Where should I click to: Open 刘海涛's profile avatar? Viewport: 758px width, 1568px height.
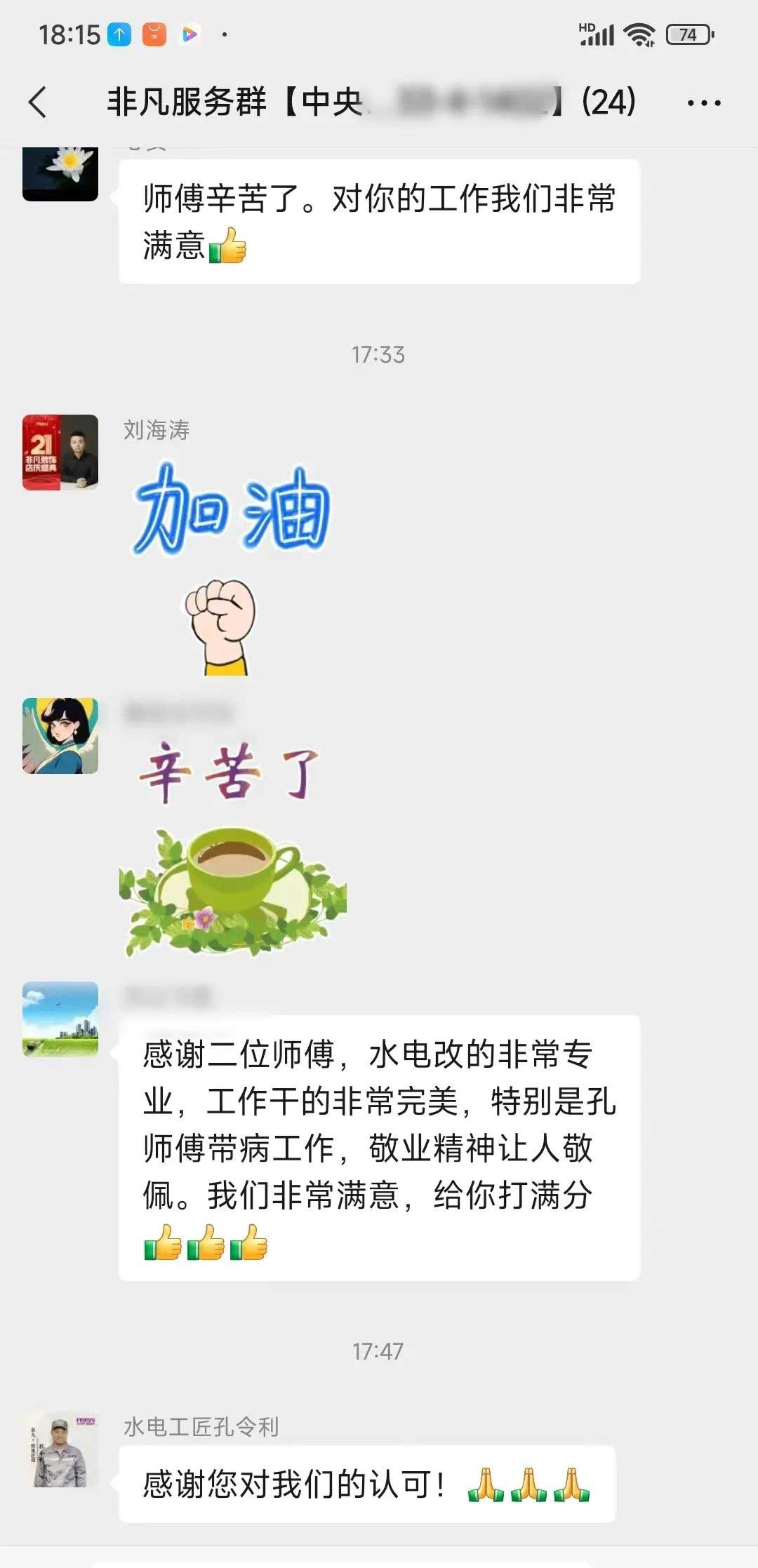click(60, 453)
